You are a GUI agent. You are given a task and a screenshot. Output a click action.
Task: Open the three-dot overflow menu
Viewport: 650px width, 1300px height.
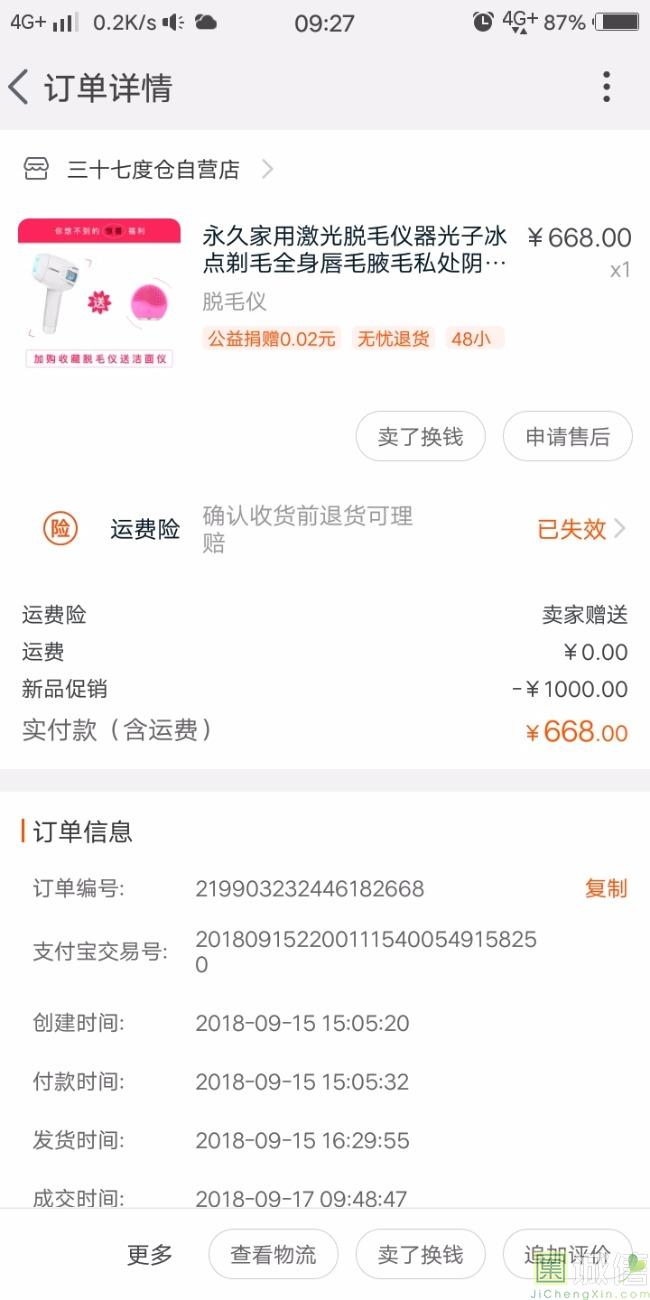(606, 87)
